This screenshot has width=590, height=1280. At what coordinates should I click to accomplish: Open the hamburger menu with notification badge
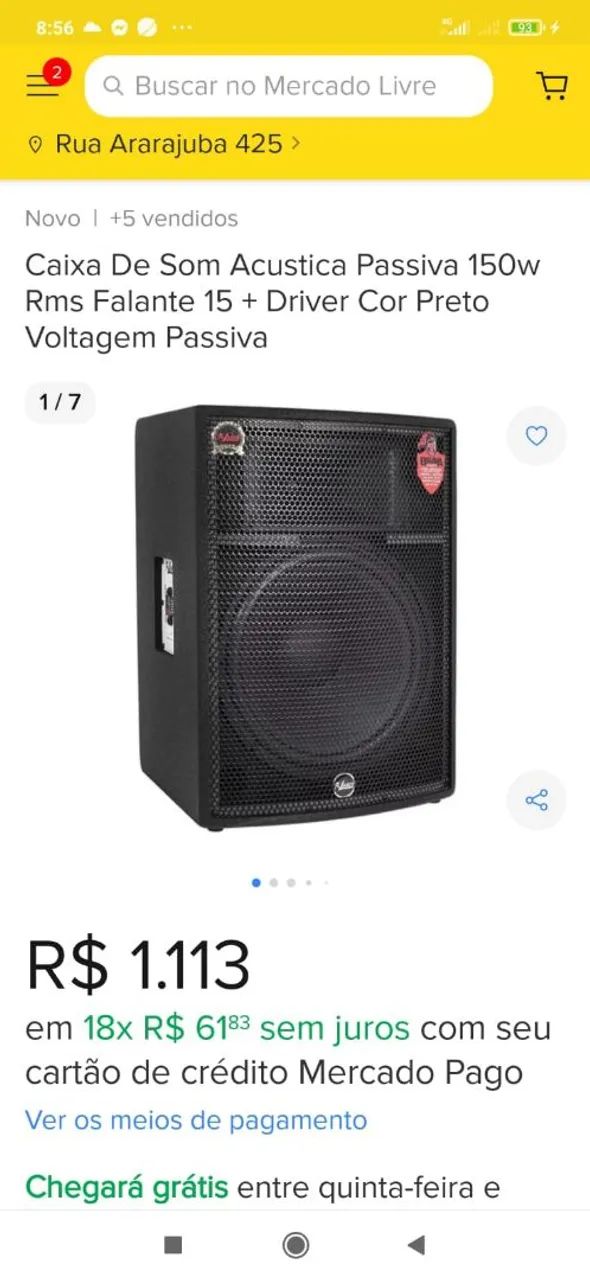point(43,84)
